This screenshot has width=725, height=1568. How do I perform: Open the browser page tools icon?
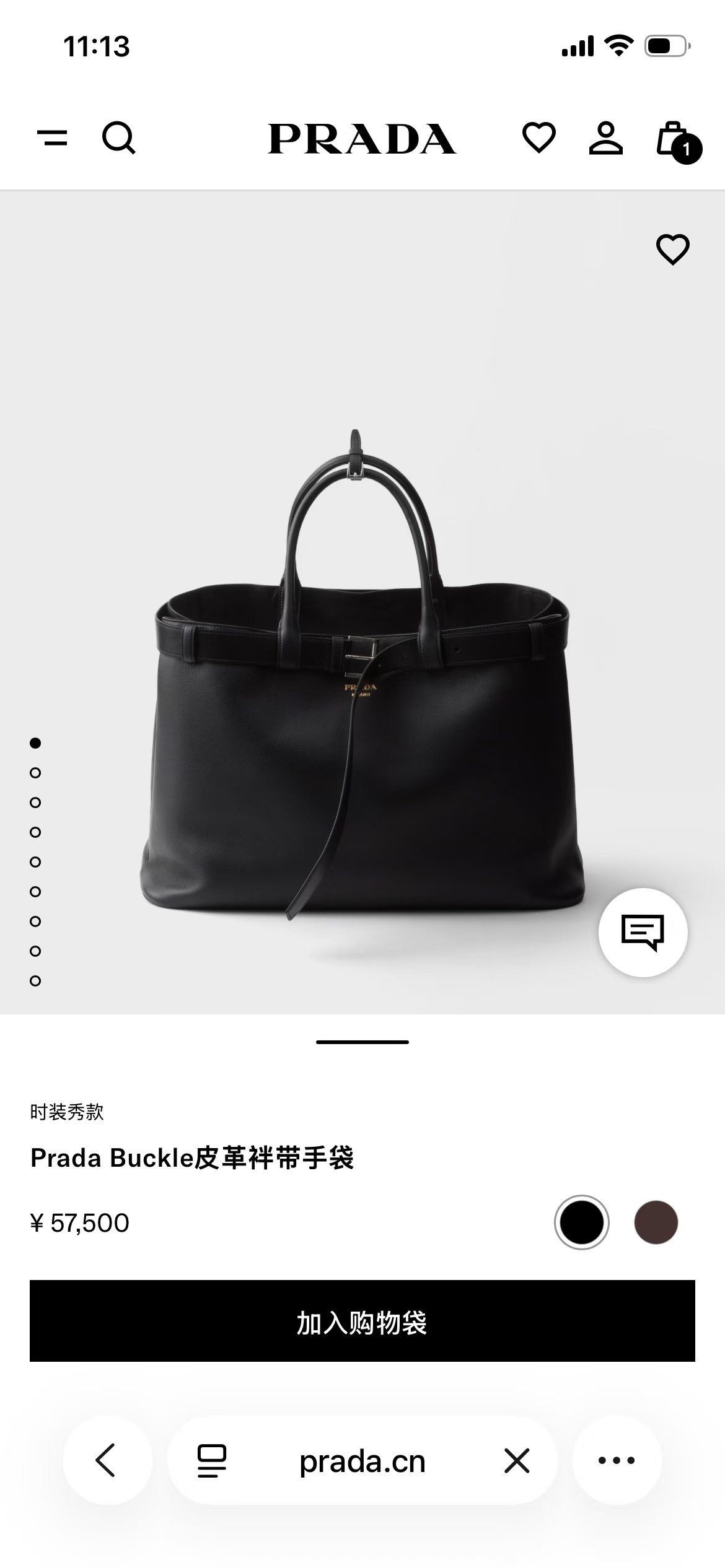211,1460
